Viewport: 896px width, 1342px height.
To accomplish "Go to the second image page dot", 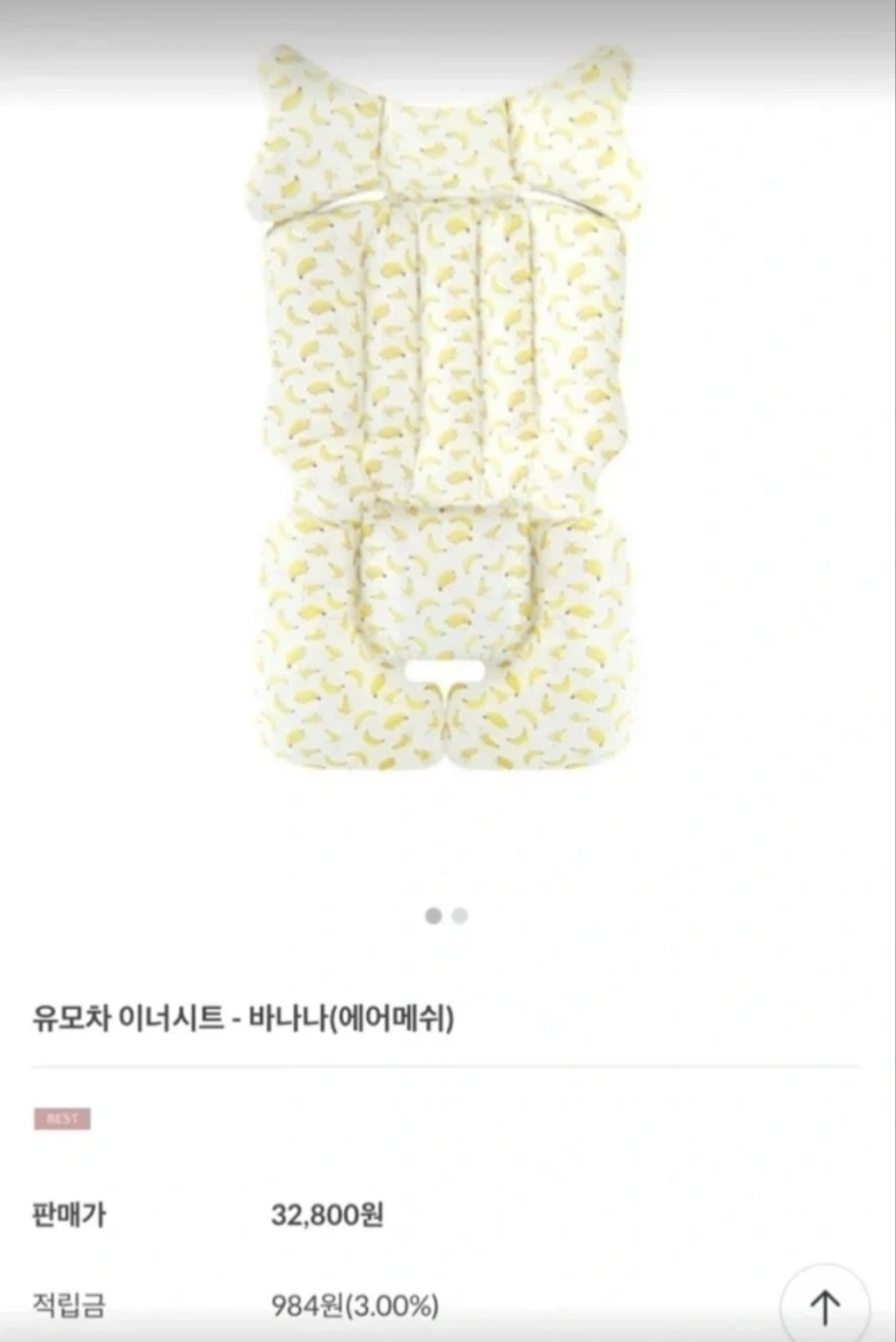I will (460, 916).
